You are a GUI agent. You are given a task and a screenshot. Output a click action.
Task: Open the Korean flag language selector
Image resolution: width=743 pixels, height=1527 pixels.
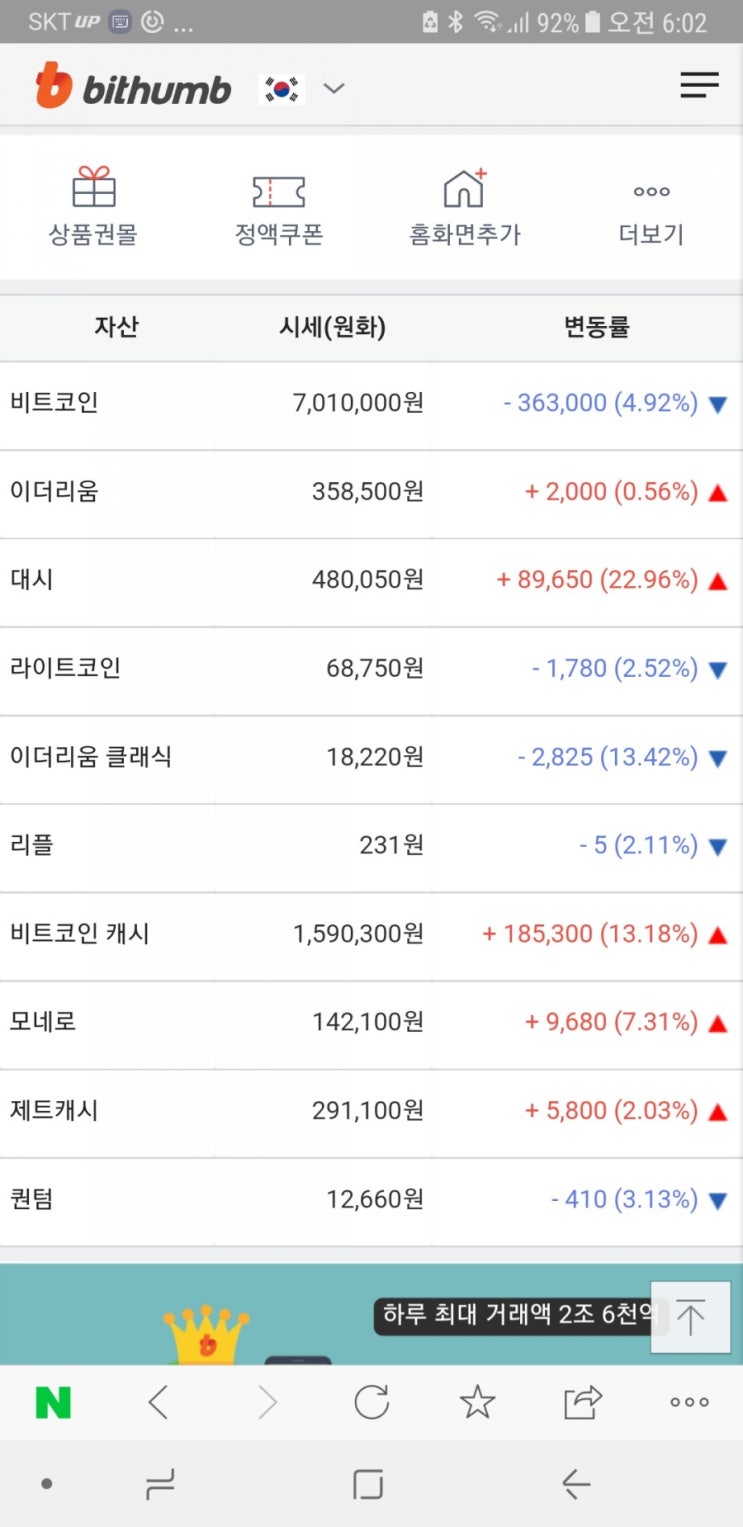coord(281,88)
